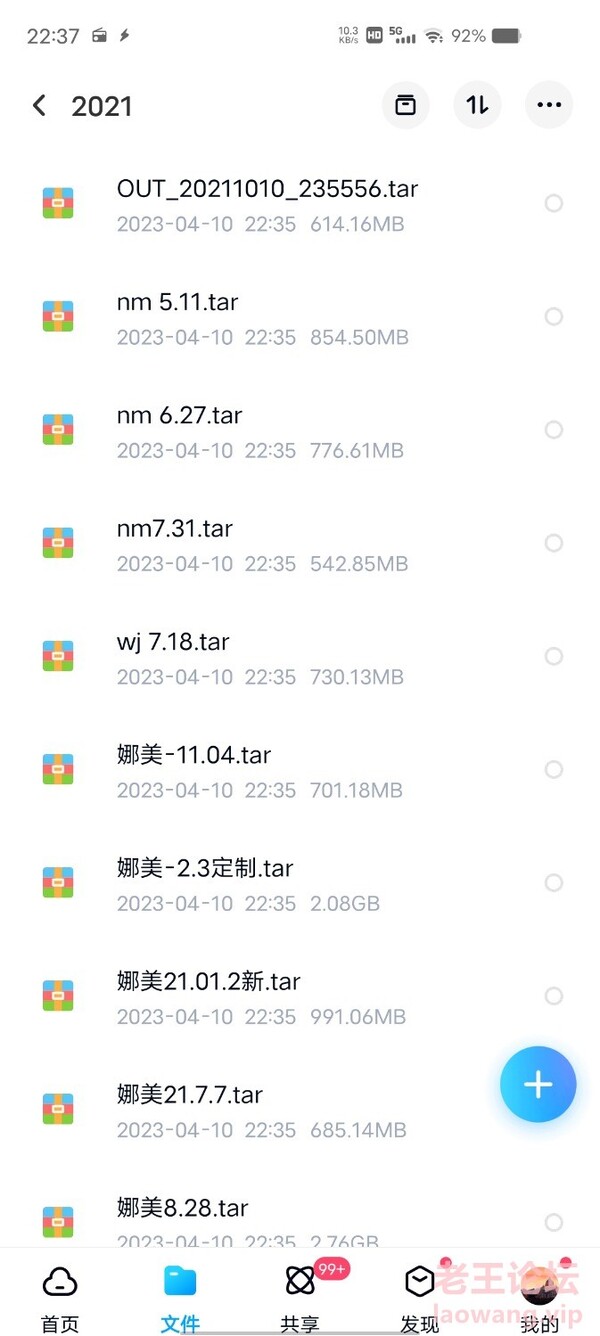Open nm 6.27.tar file
The width and height of the screenshot is (600, 1336).
[x=300, y=430]
